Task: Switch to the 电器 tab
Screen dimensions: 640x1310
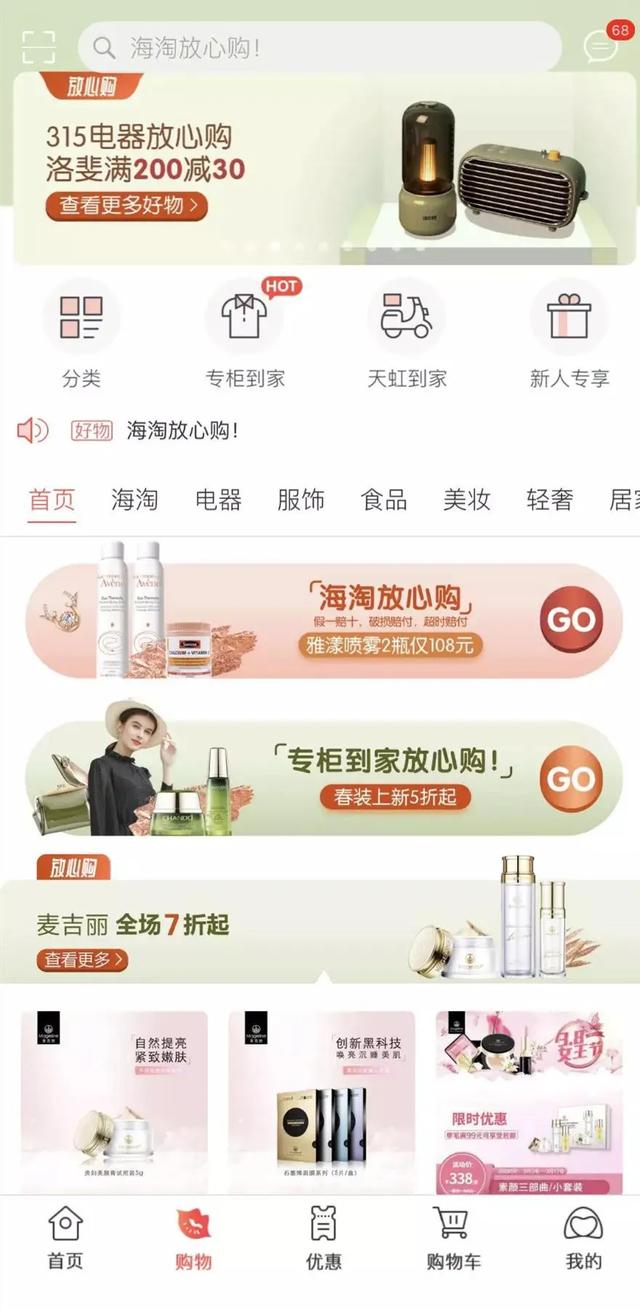Action: (218, 500)
